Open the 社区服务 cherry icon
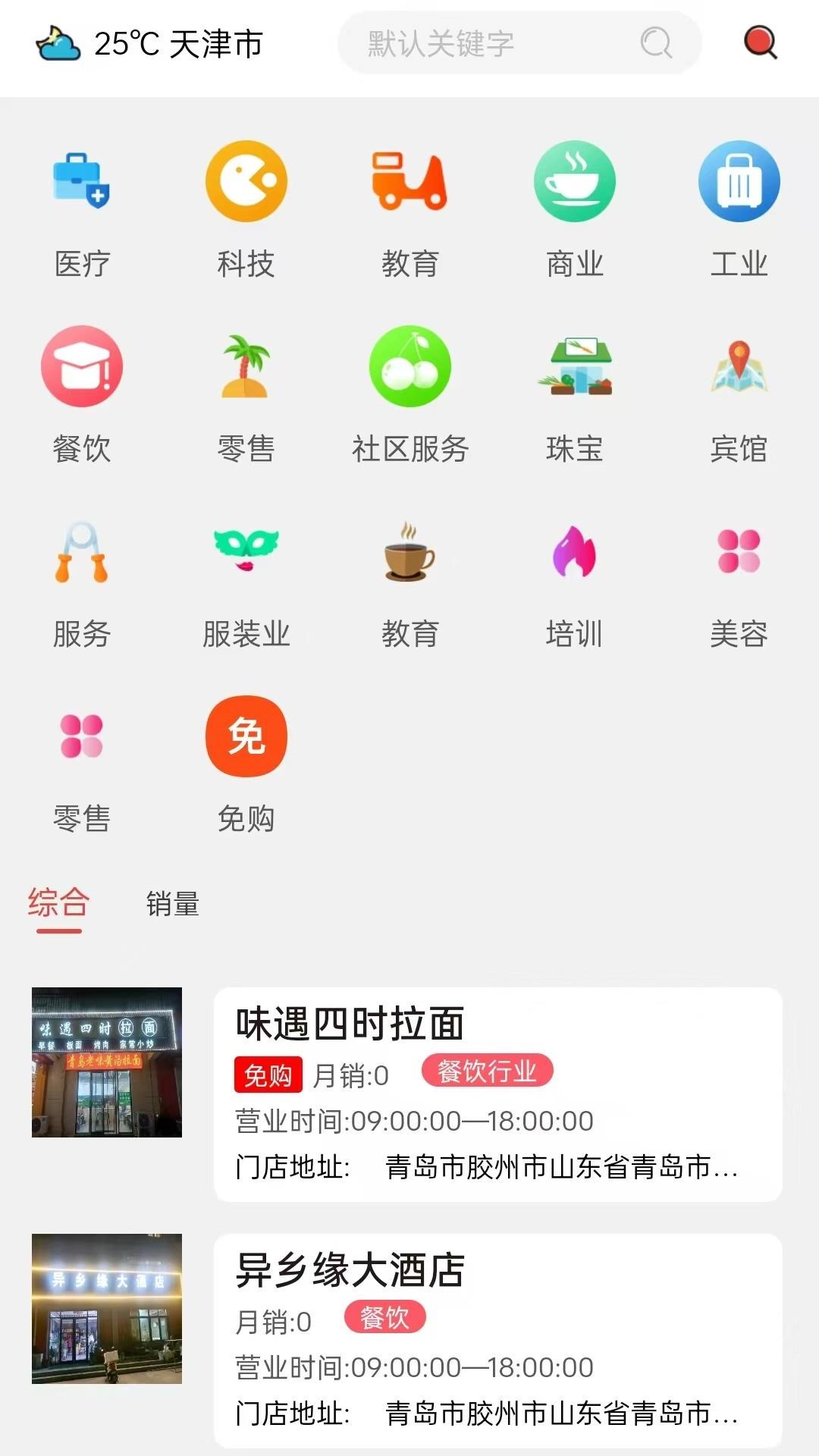The height and width of the screenshot is (1456, 819). 410,366
